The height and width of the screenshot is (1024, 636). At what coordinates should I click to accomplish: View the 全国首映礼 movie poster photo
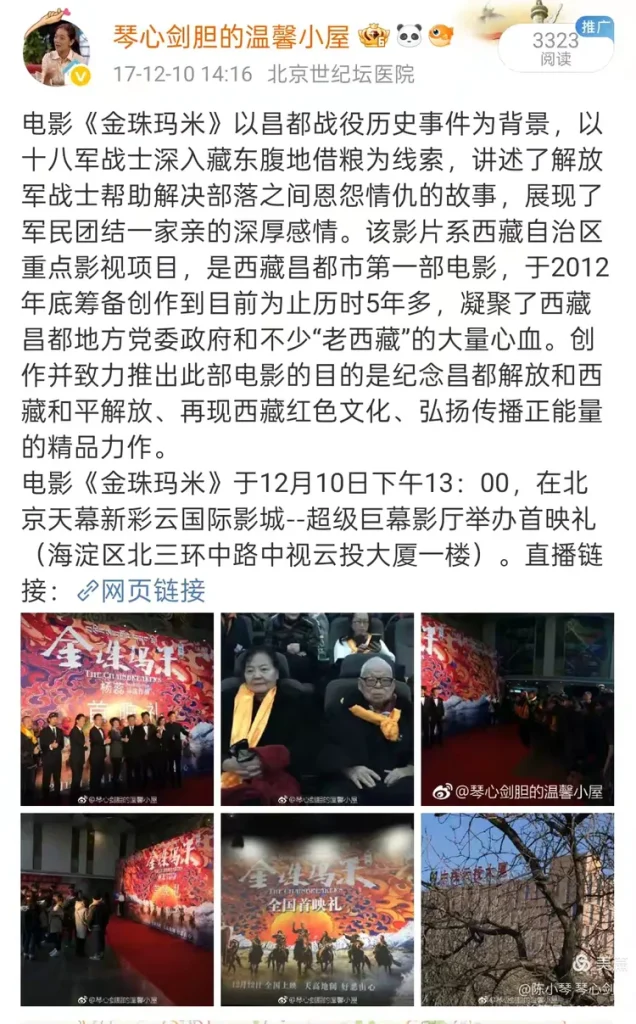pyautogui.click(x=317, y=909)
